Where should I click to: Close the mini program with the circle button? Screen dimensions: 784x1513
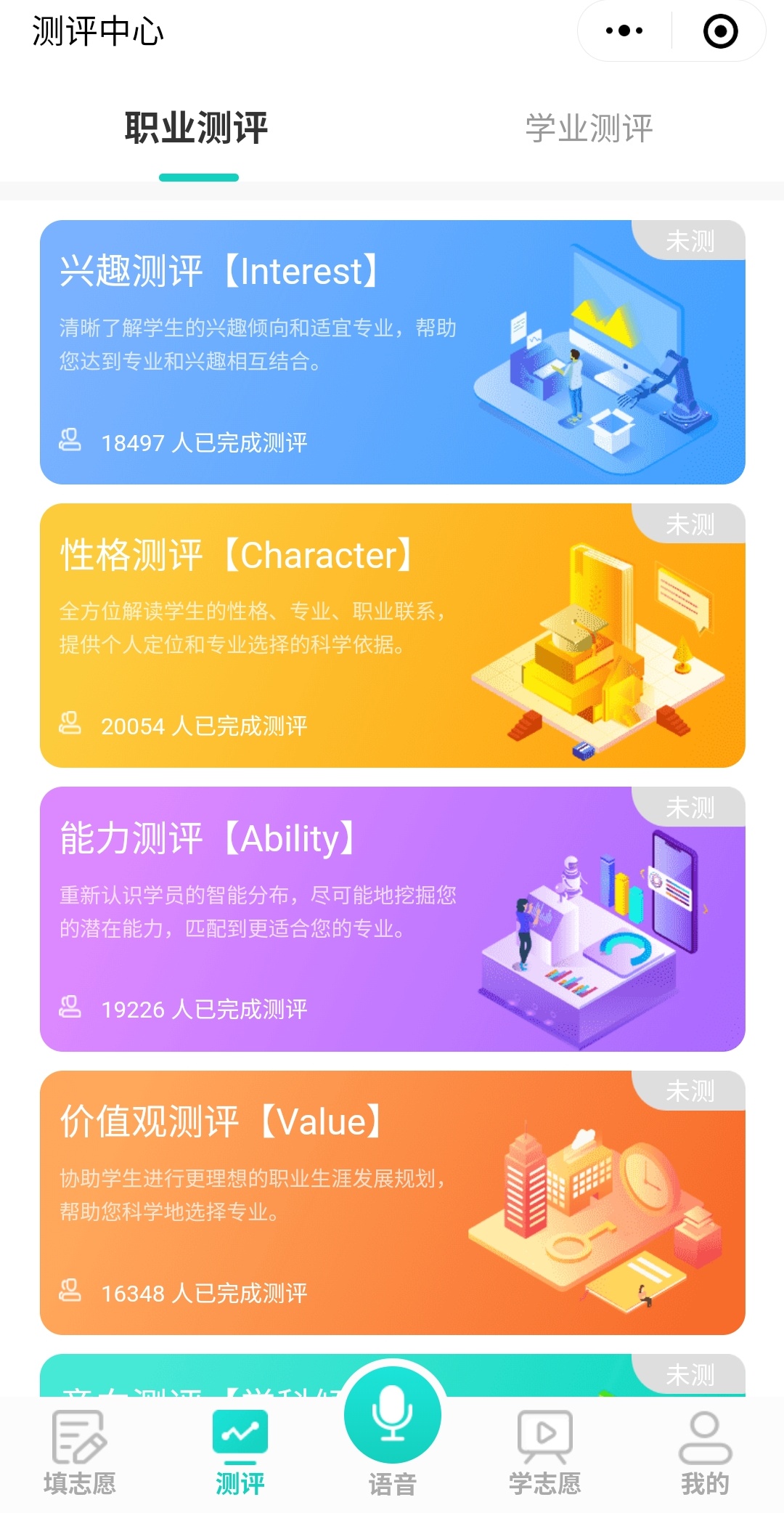(x=720, y=31)
